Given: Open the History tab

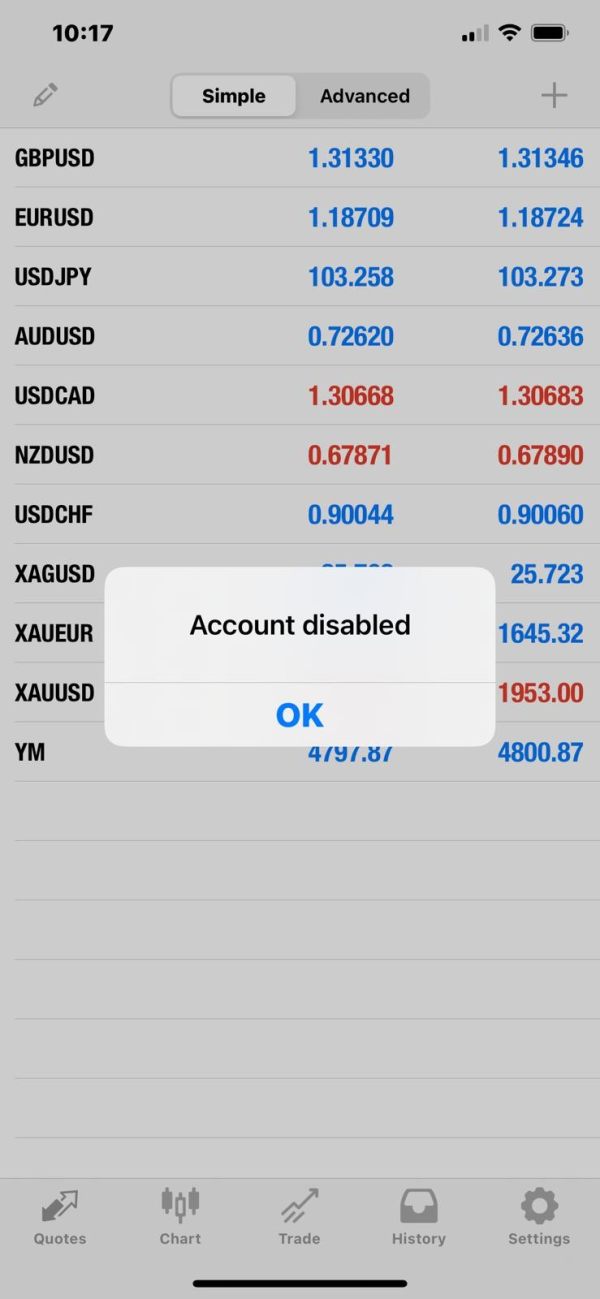Looking at the screenshot, I should coord(418,1217).
